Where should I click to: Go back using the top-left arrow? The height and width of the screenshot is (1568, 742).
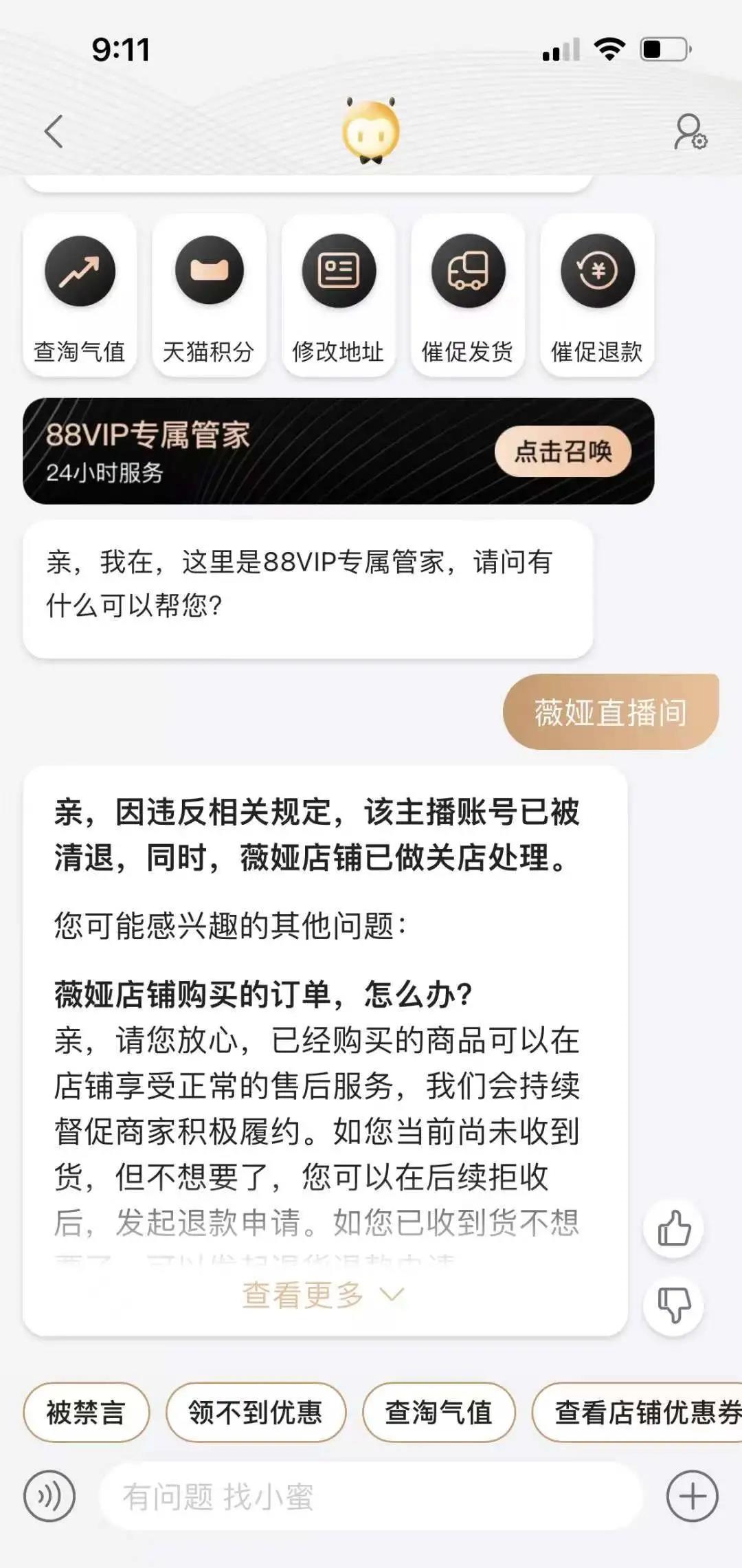[54, 131]
